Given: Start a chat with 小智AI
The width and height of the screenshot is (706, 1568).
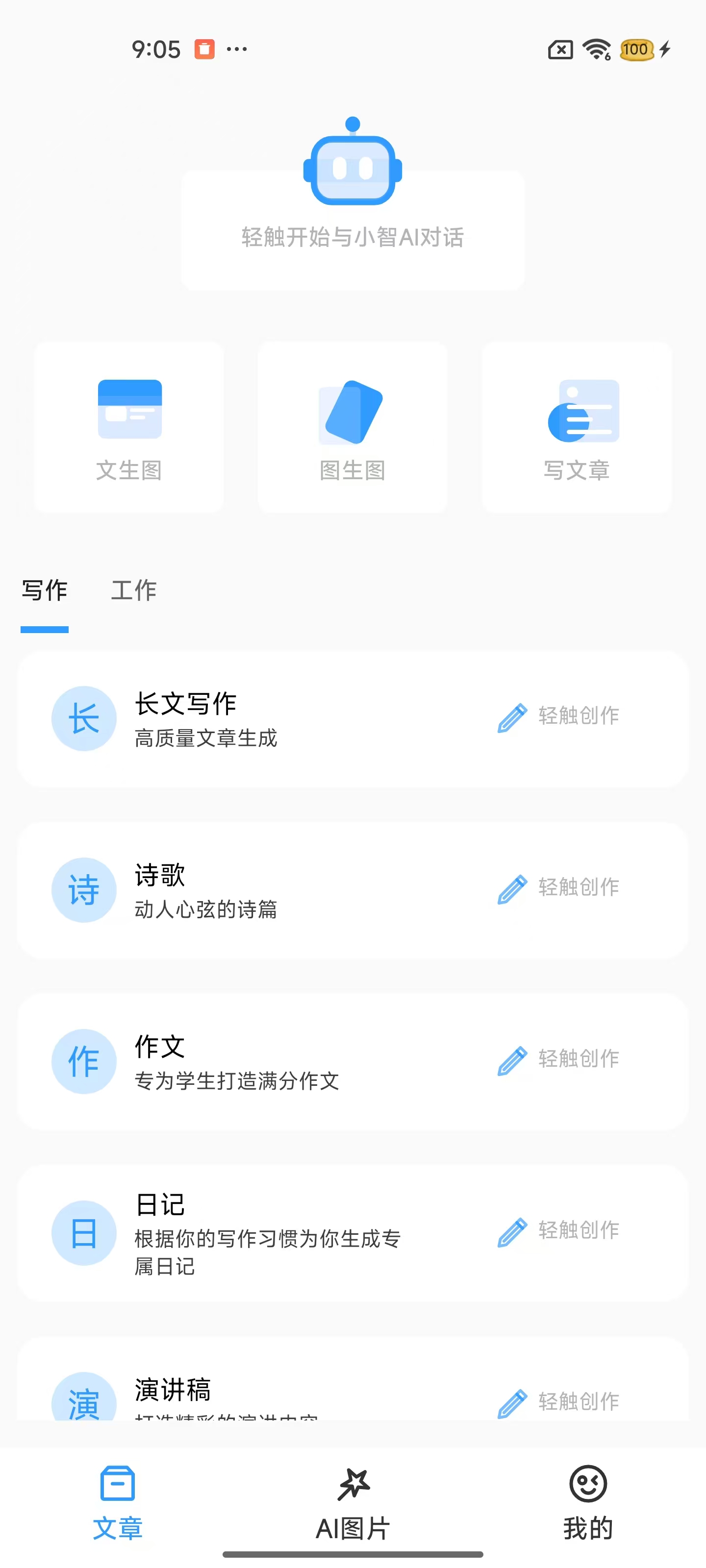Looking at the screenshot, I should 353,230.
